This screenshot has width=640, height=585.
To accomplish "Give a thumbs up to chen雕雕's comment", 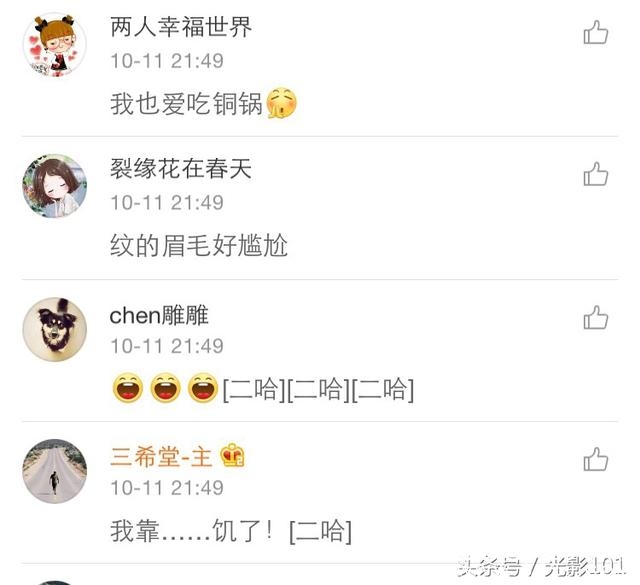I will click(596, 318).
